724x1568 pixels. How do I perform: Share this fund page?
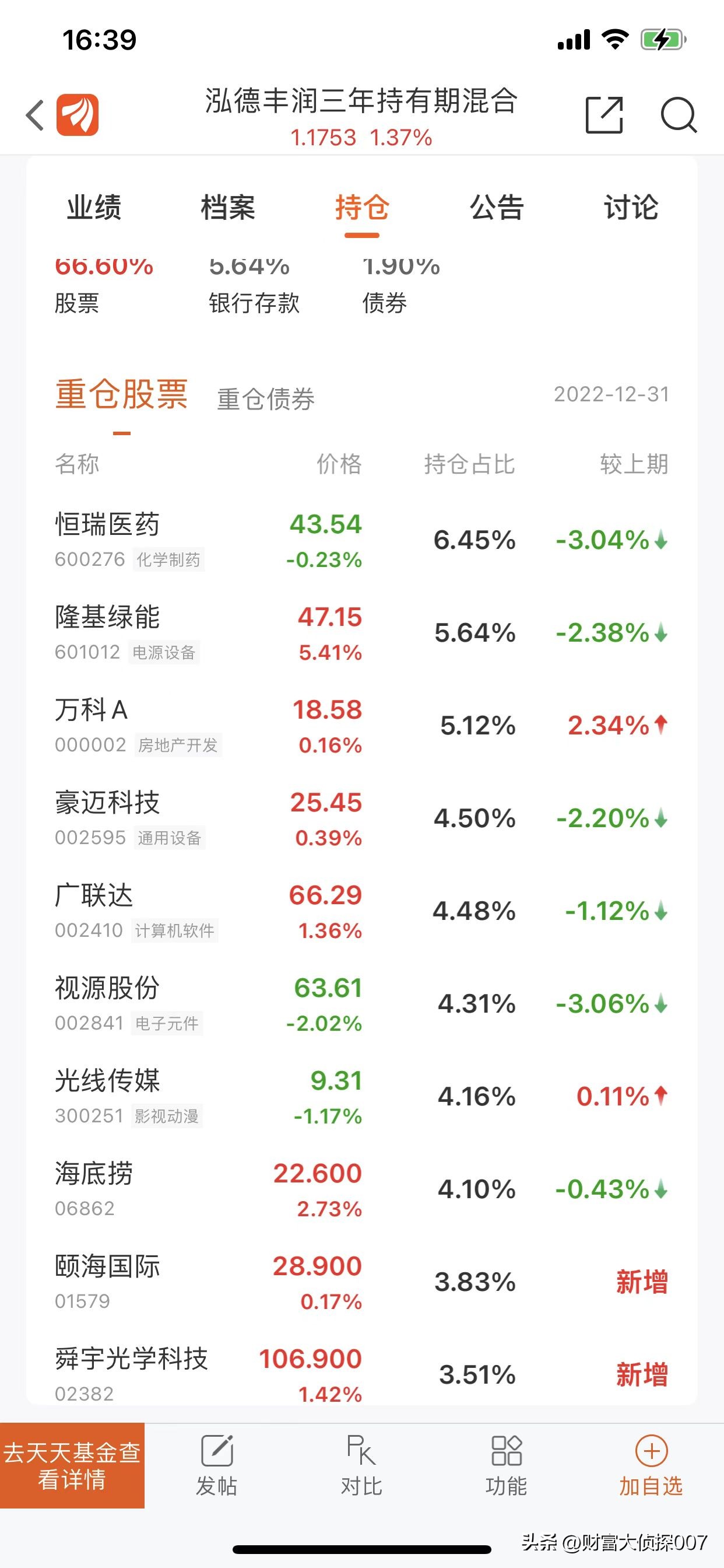click(x=603, y=114)
